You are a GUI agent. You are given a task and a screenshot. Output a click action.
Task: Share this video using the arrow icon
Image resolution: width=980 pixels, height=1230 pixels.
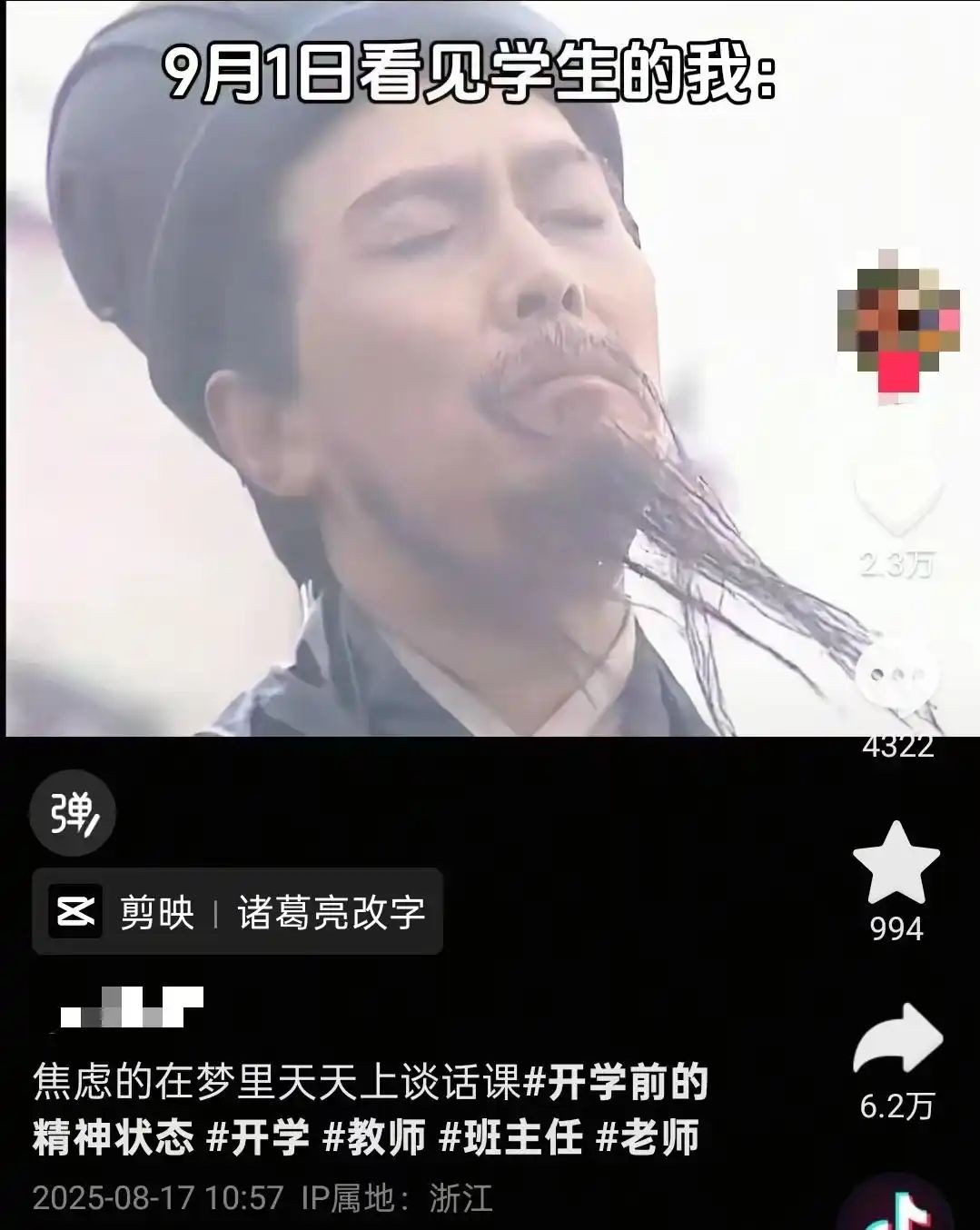(897, 1042)
